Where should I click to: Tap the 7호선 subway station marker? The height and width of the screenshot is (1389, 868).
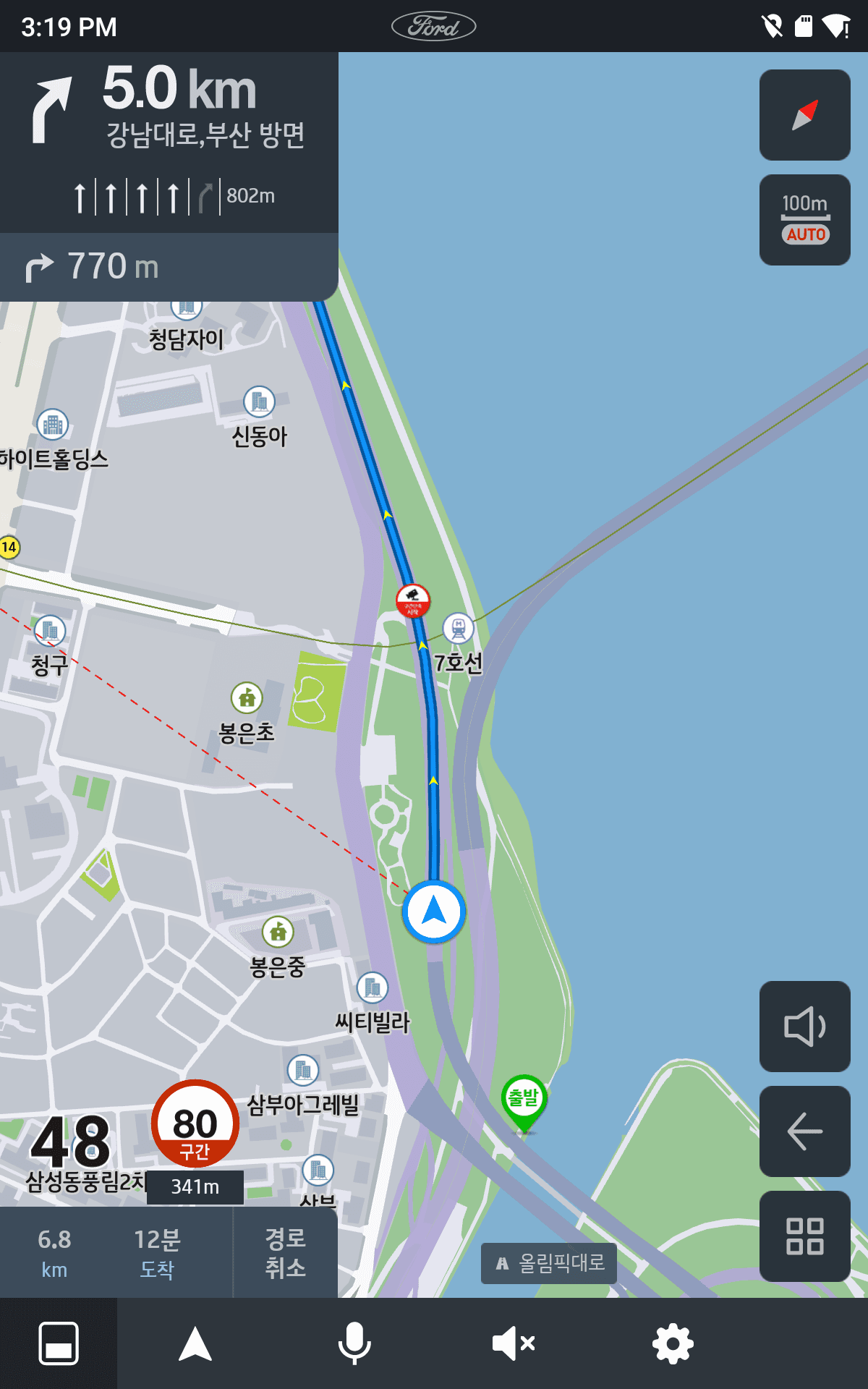[x=459, y=629]
